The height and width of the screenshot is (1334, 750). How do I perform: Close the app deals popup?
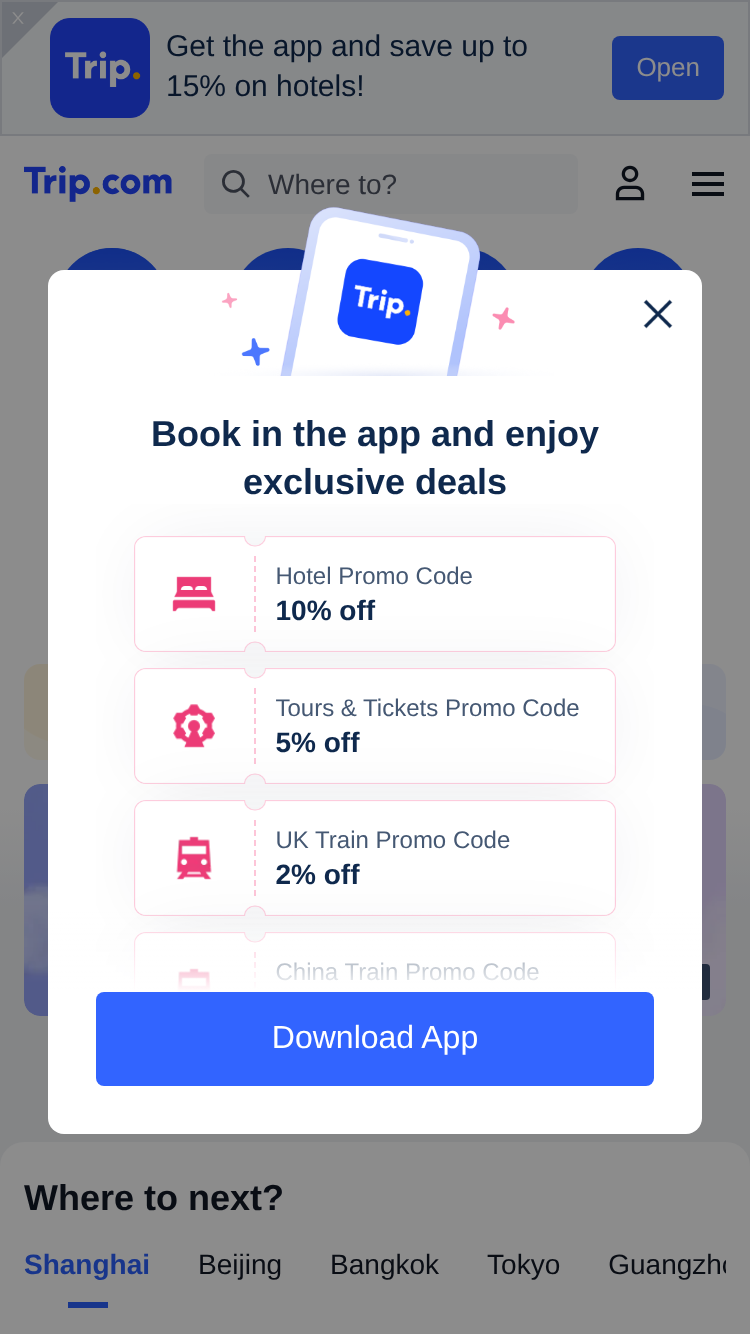(x=658, y=314)
